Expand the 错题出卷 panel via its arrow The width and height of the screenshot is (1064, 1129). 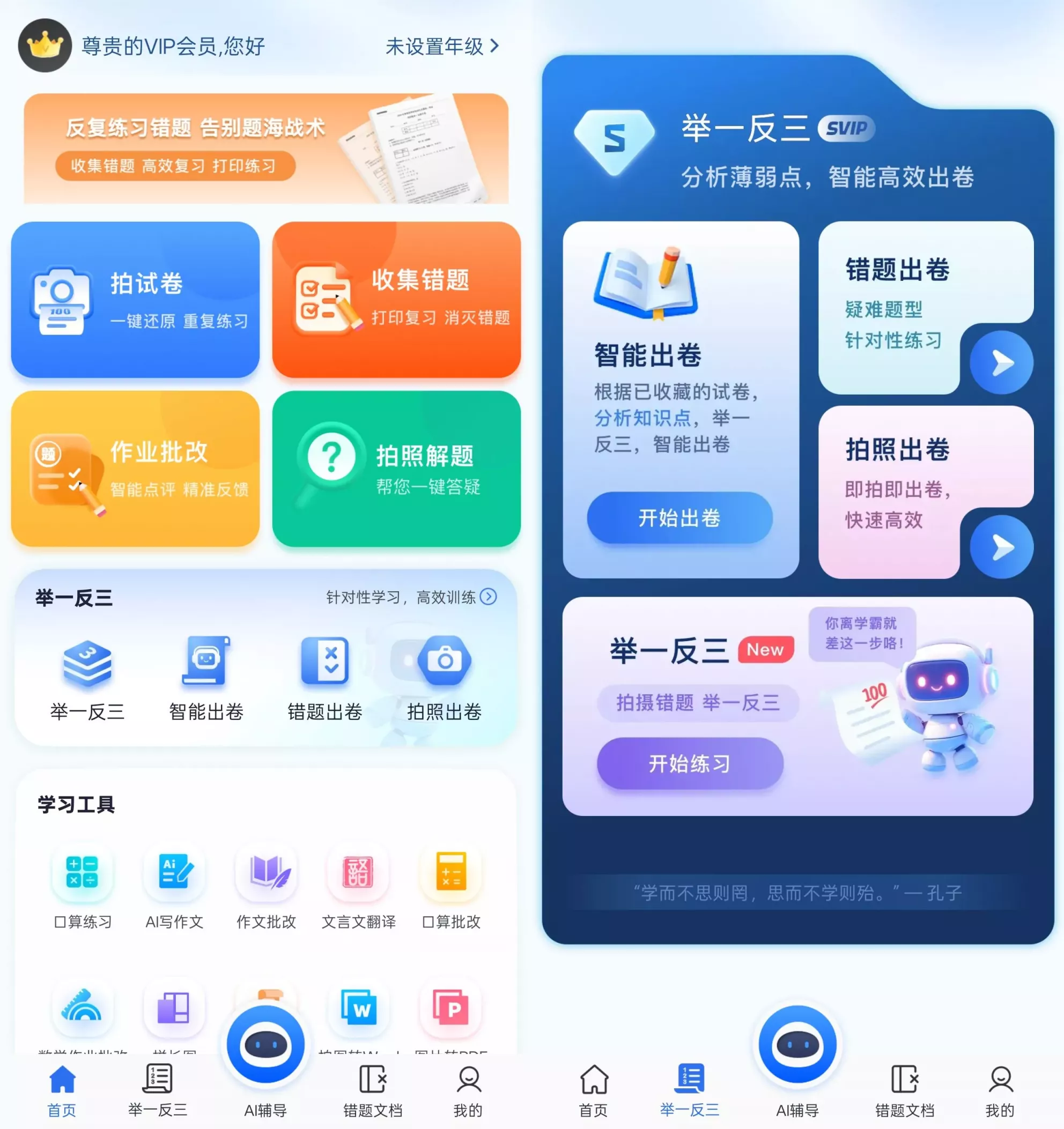[1002, 362]
